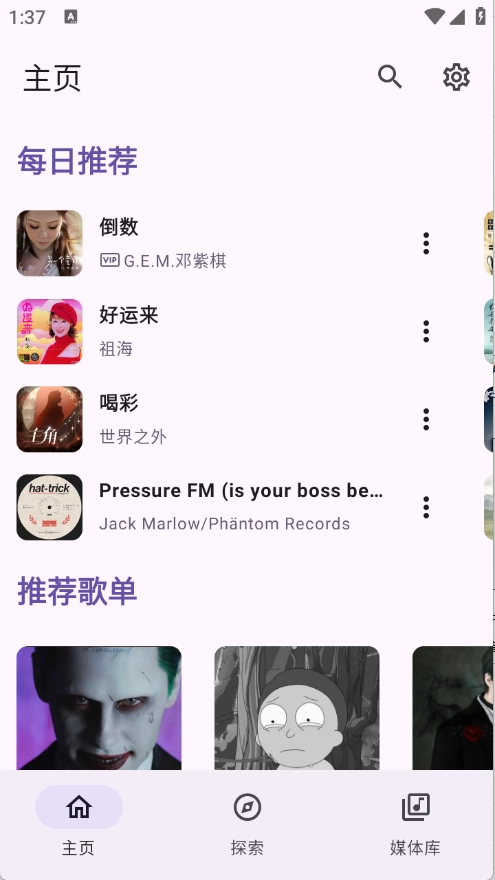Image resolution: width=495 pixels, height=880 pixels.
Task: Open the crying cartoon boy playlist
Action: (x=297, y=708)
